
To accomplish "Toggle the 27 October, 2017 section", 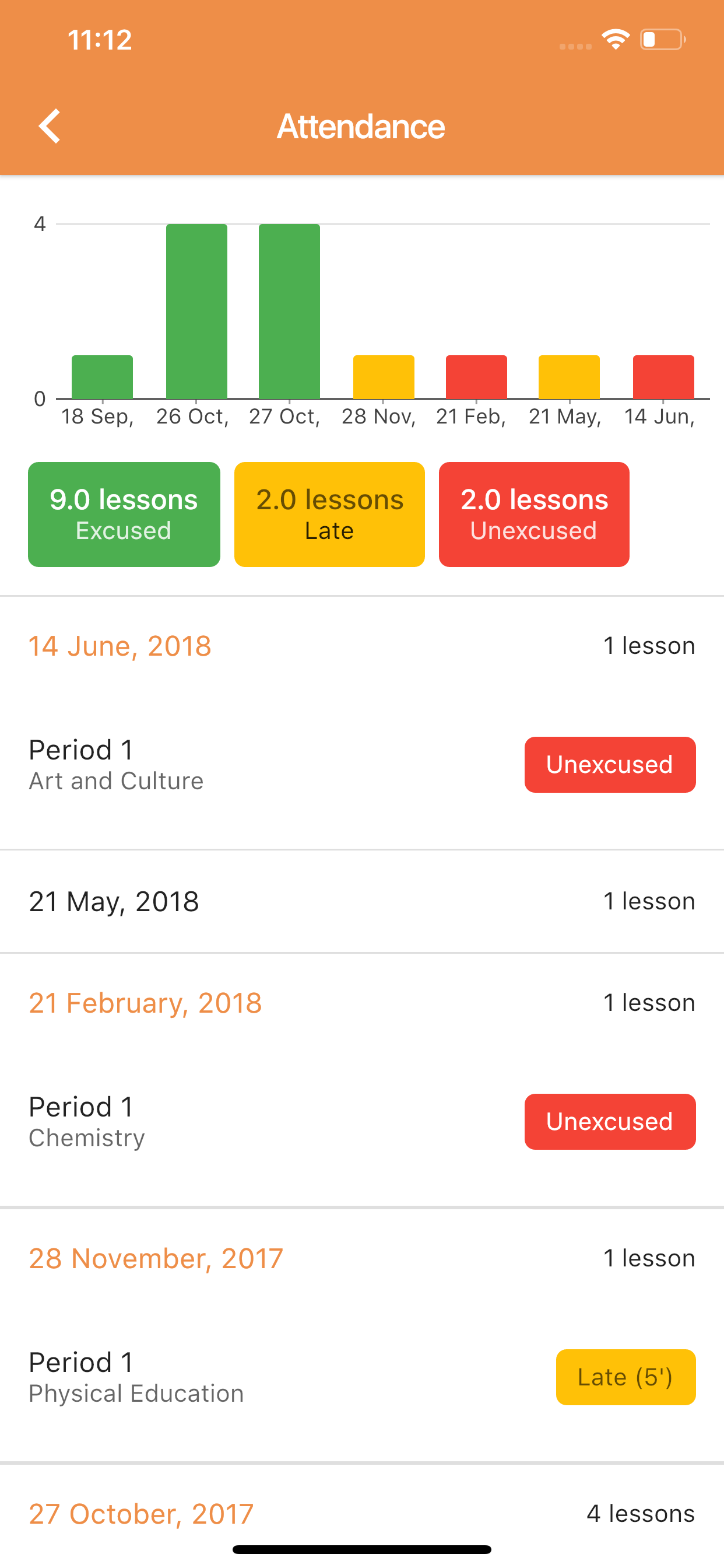I will click(362, 1514).
